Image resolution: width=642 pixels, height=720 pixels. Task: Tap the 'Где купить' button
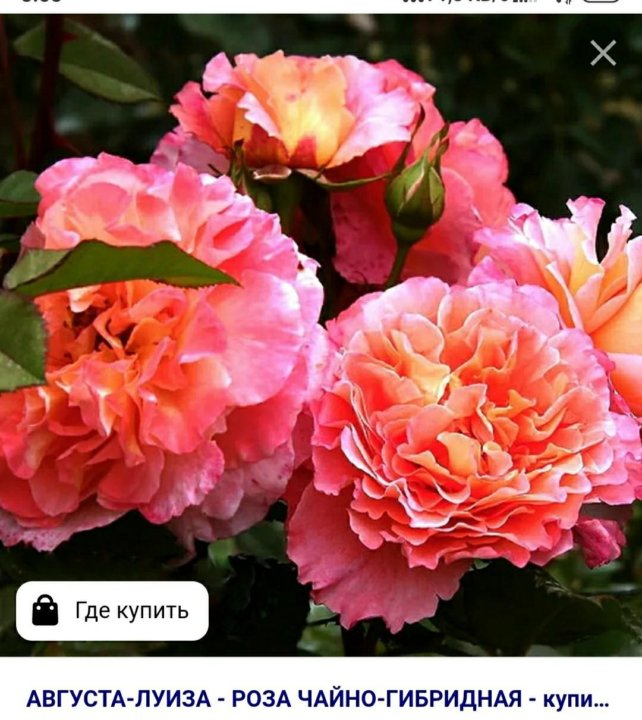tap(112, 611)
